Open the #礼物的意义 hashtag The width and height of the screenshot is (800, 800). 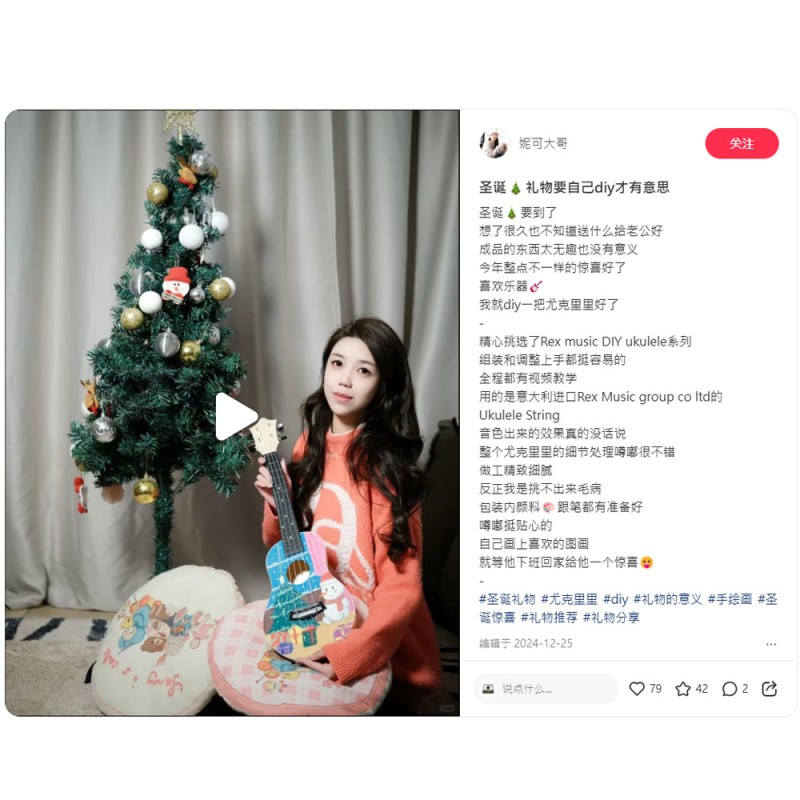pyautogui.click(x=667, y=599)
